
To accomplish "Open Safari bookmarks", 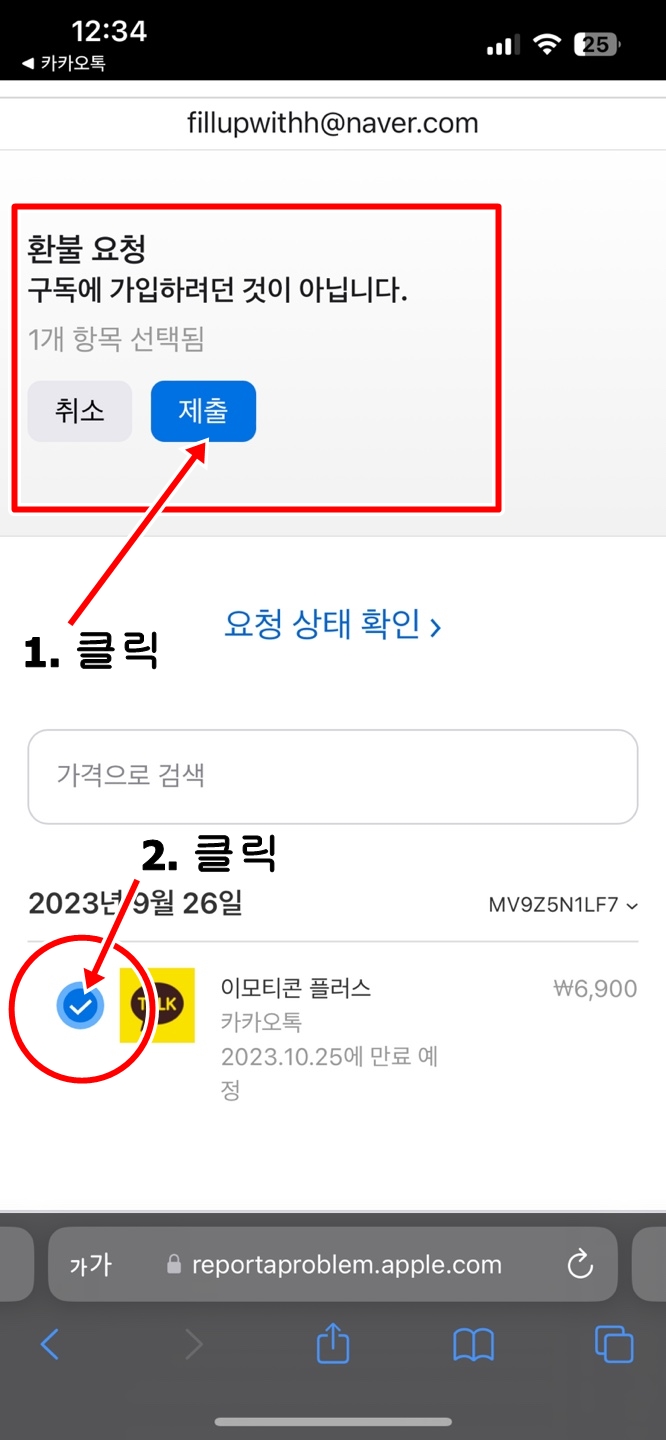I will click(x=473, y=1344).
